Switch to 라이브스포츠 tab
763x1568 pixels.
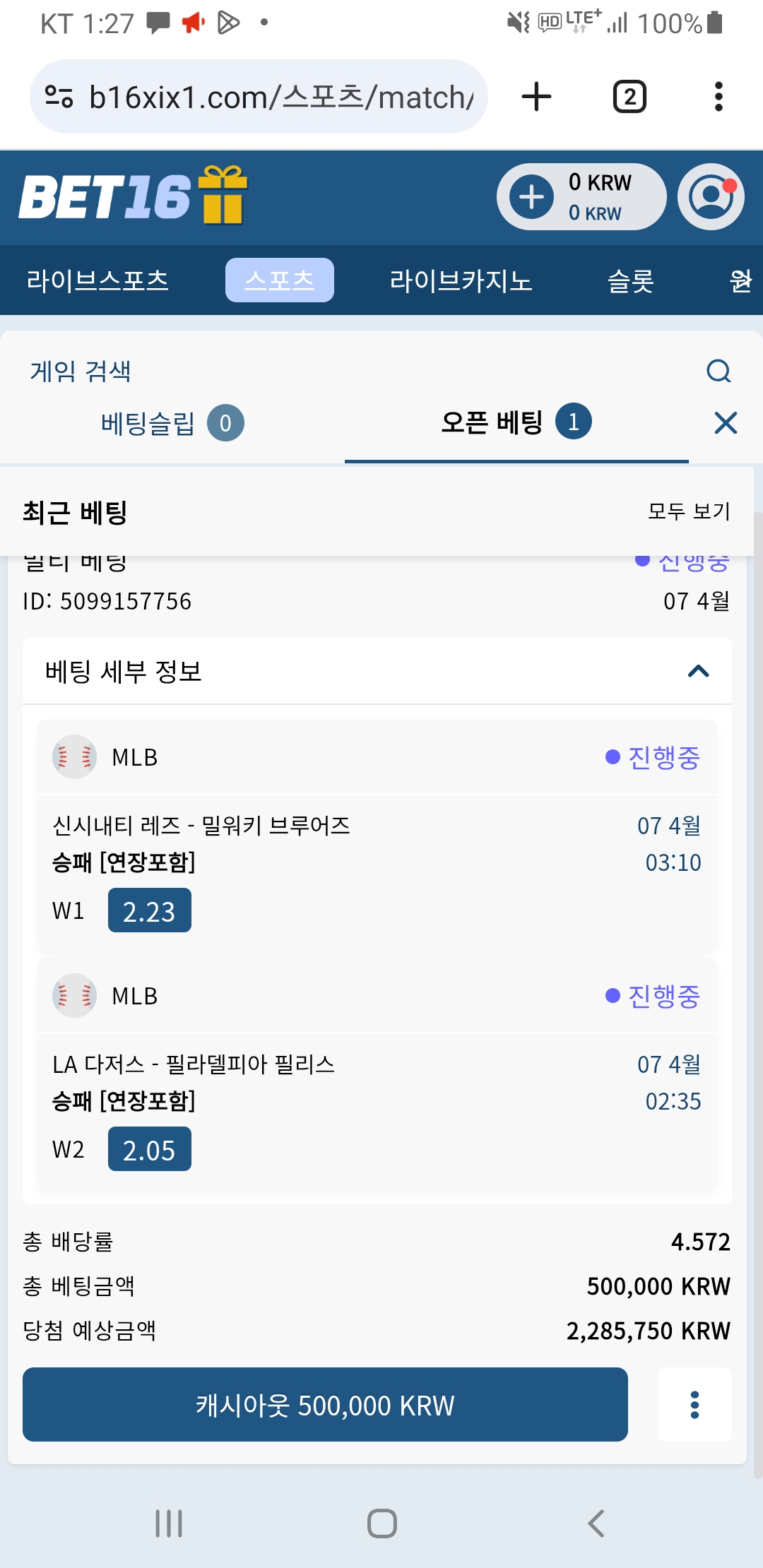coord(97,280)
